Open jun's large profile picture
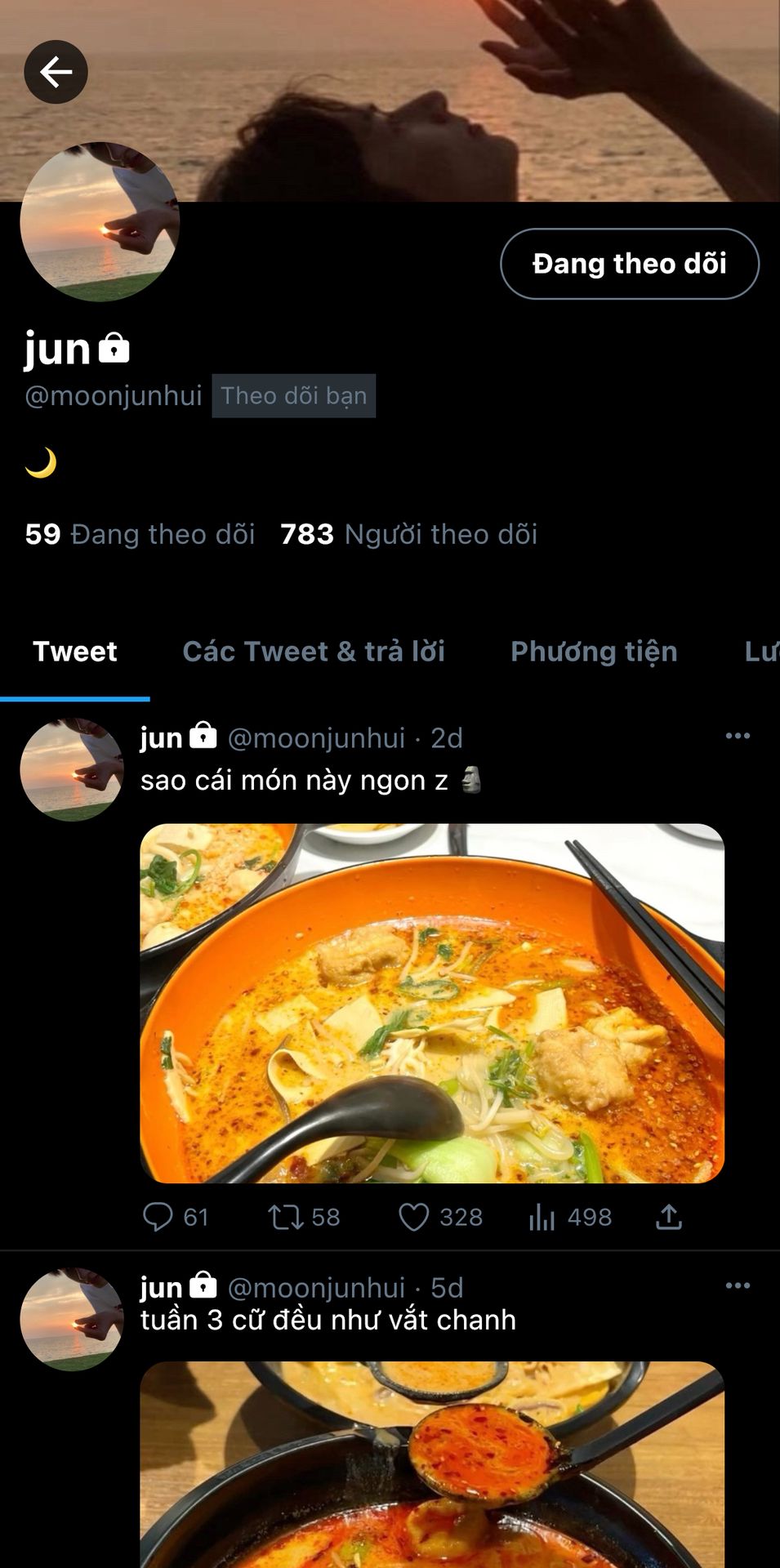Image resolution: width=780 pixels, height=1568 pixels. (x=100, y=221)
